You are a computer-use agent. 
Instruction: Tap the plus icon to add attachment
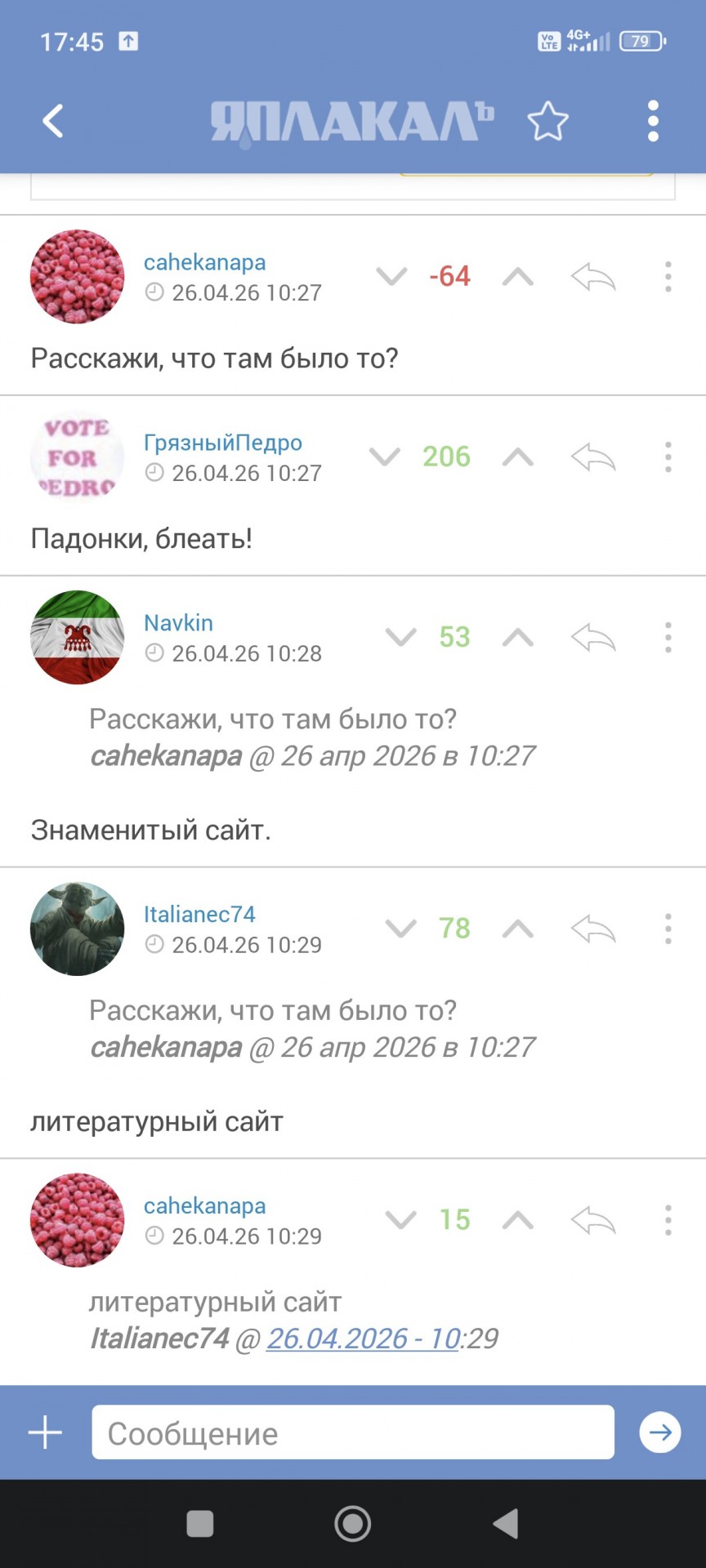coord(45,1432)
